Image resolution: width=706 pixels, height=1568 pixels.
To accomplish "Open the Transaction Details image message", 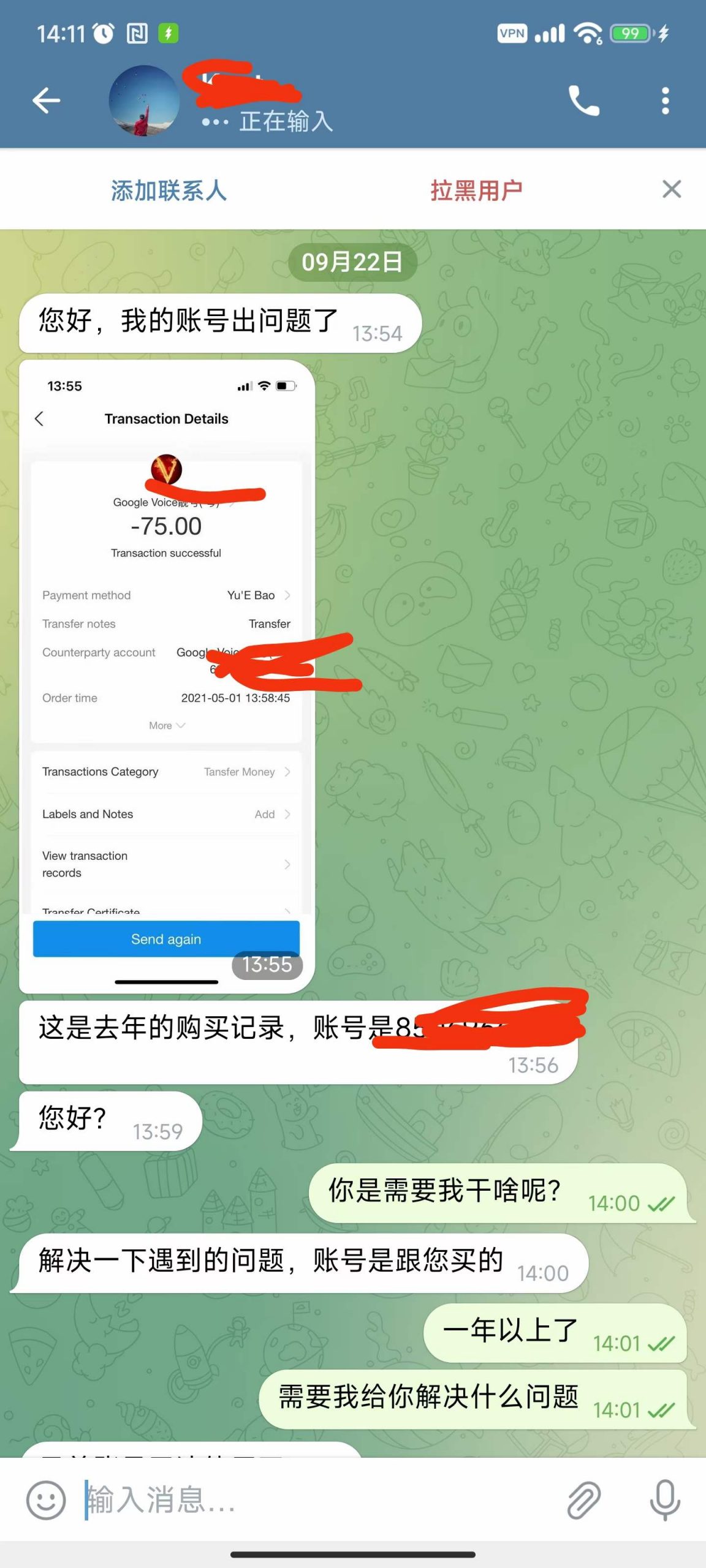I will pyautogui.click(x=167, y=676).
